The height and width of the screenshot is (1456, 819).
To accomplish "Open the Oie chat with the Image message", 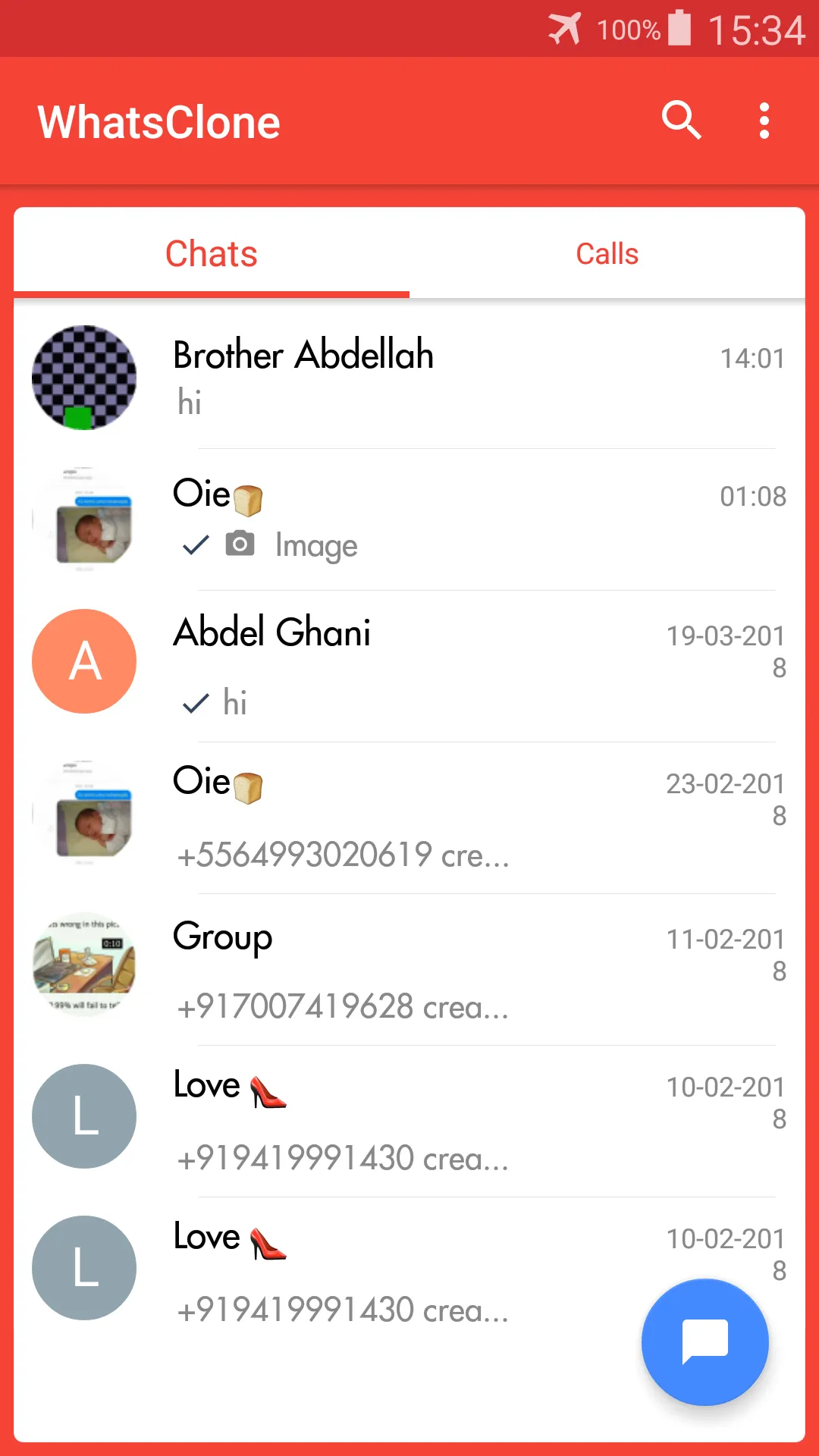I will [x=409, y=519].
